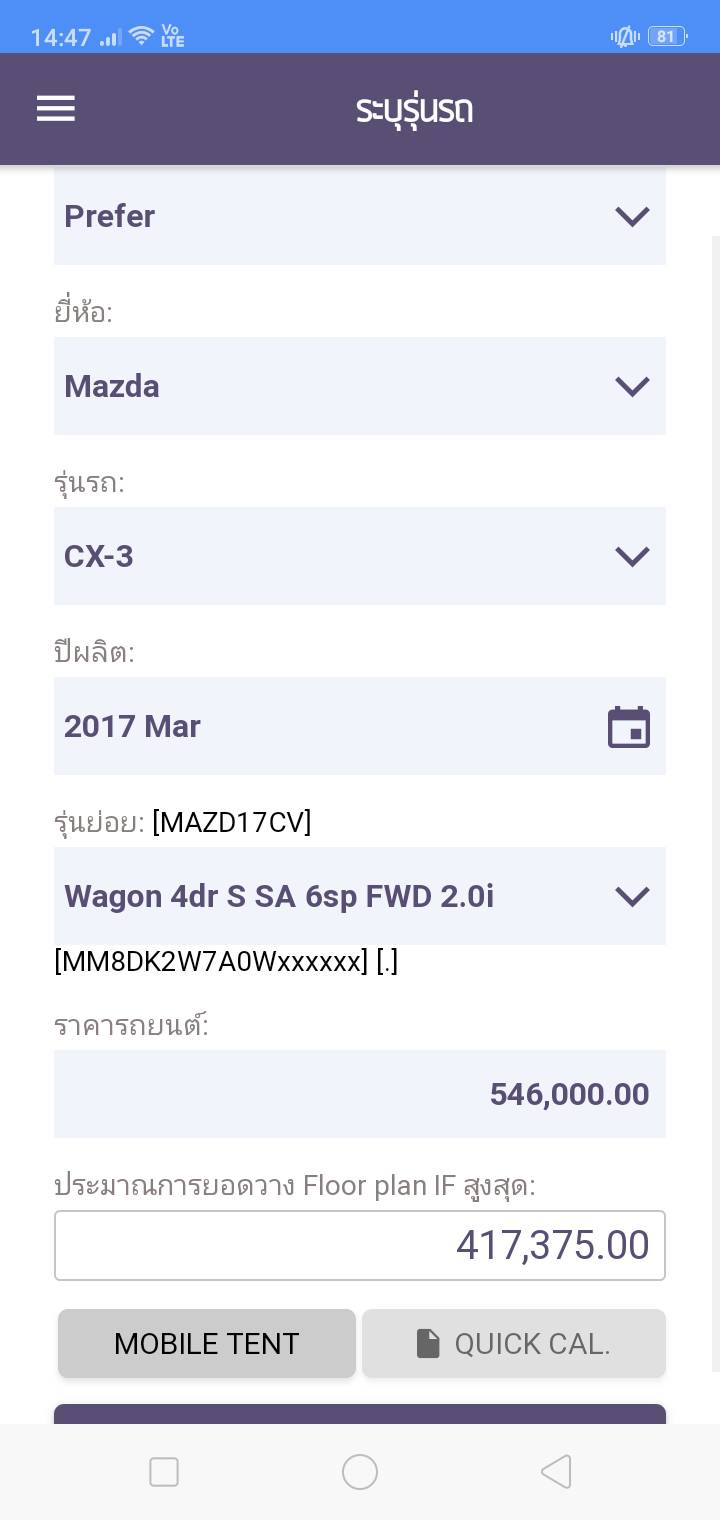This screenshot has height=1520, width=720.
Task: Edit the car price field 546,000.00
Action: coord(360,1094)
